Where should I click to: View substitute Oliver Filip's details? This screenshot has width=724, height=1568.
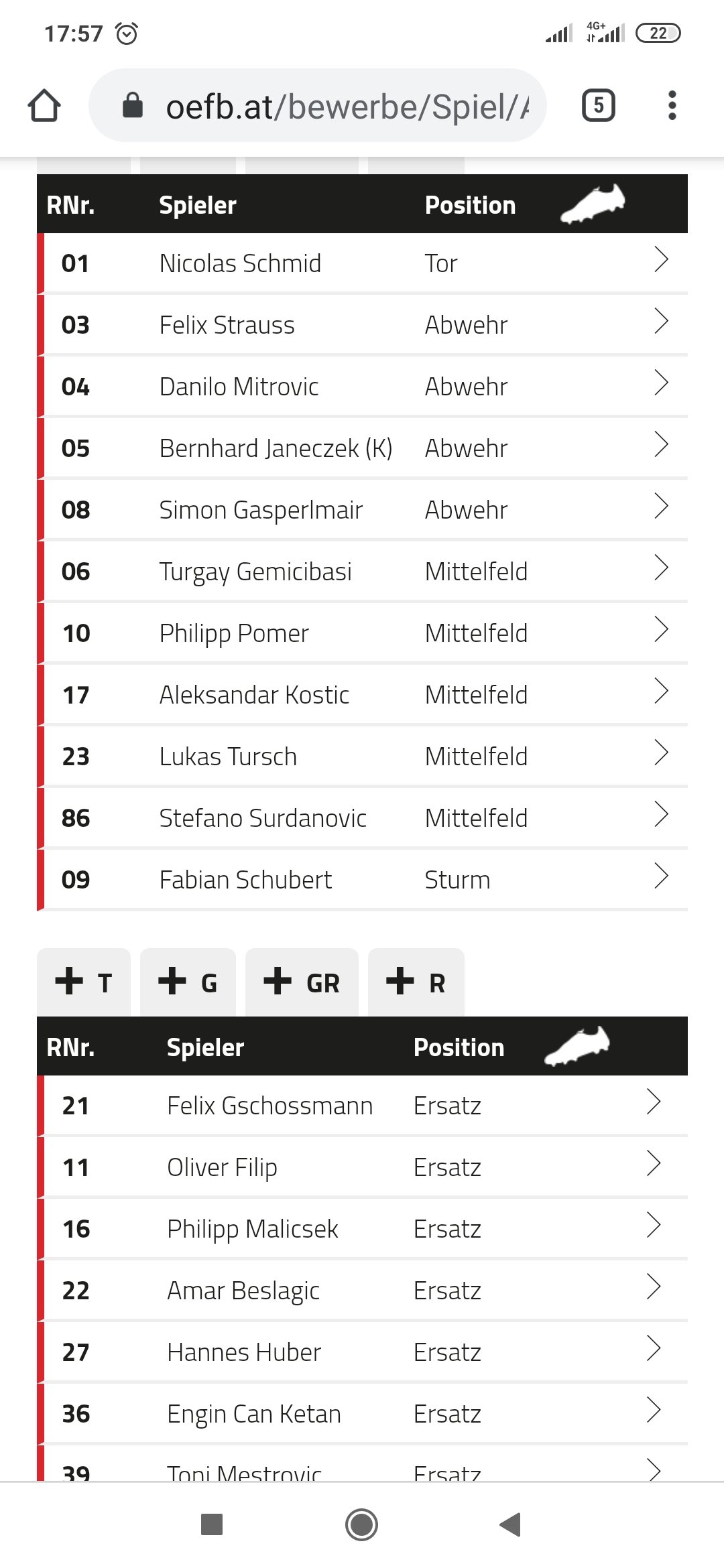(362, 1167)
